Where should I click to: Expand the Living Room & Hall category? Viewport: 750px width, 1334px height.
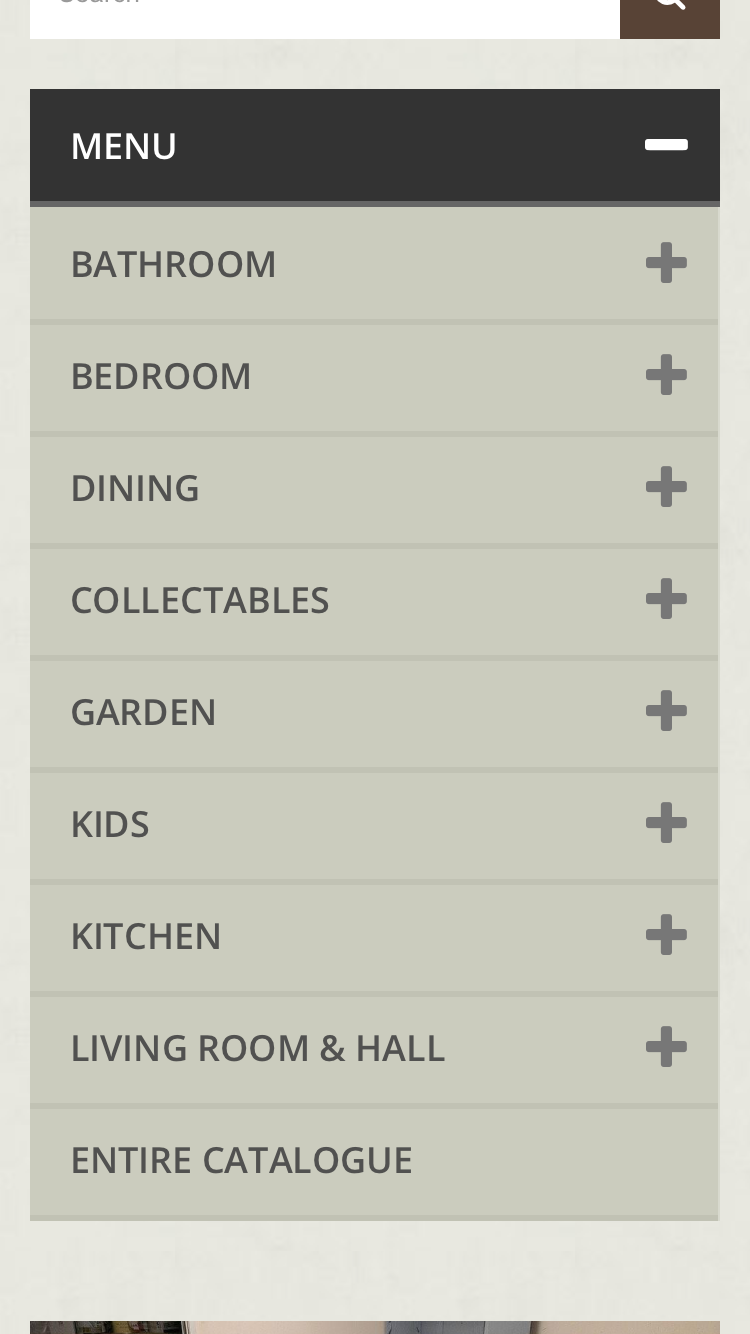[666, 1048]
